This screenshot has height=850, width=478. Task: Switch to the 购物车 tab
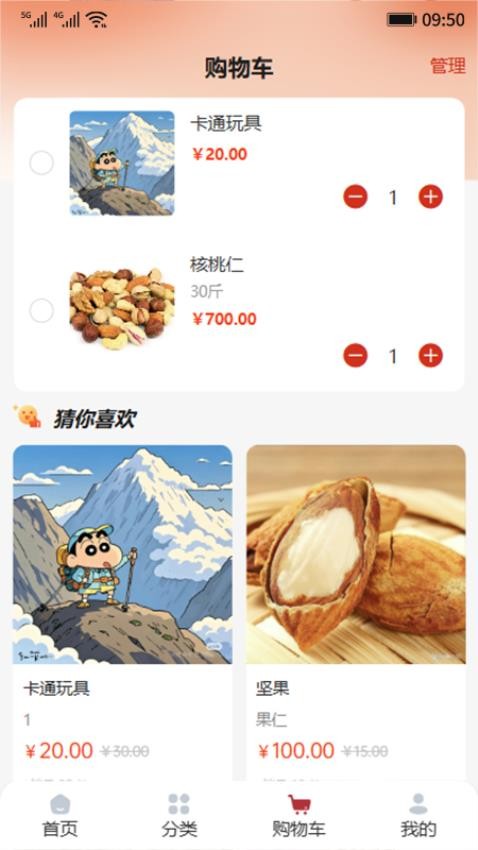point(299,816)
